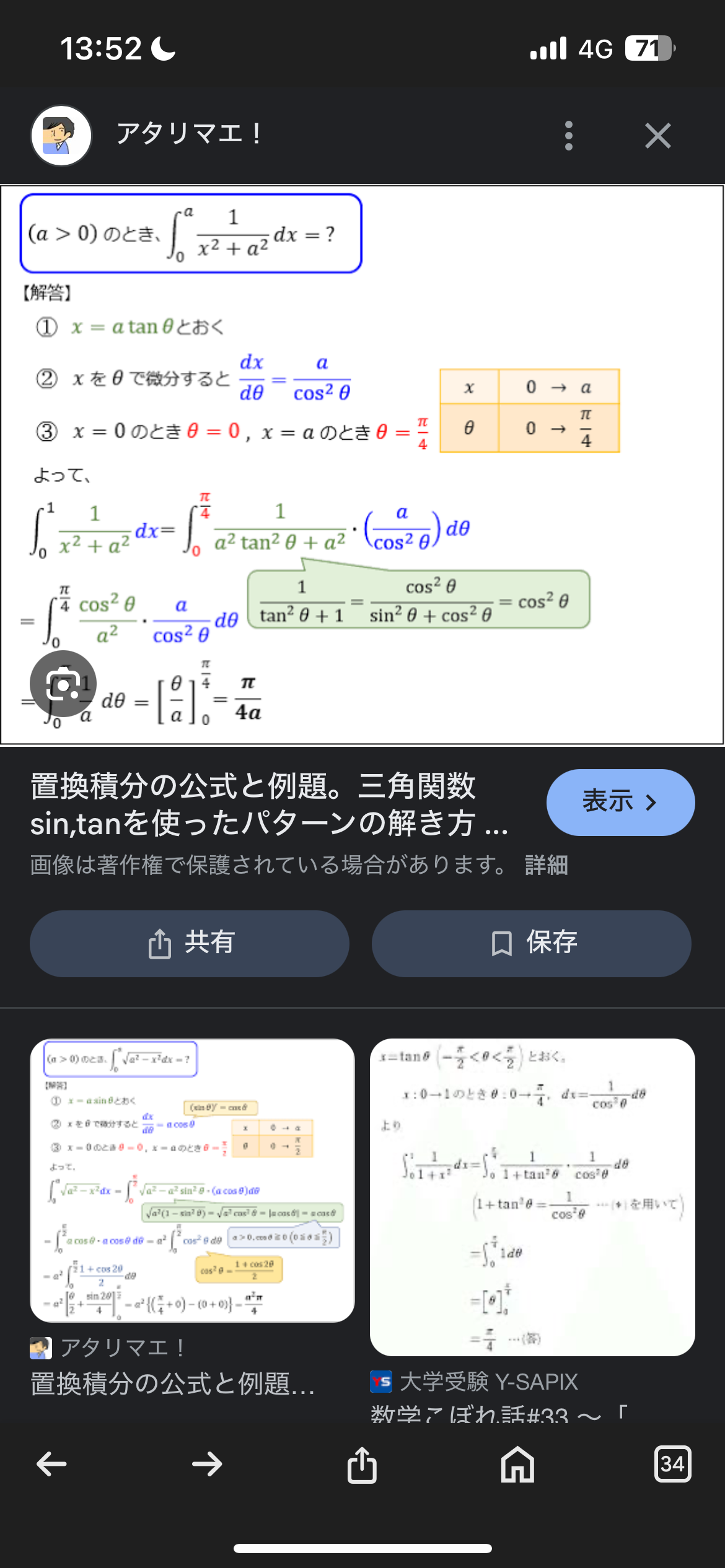Image resolution: width=725 pixels, height=1568 pixels.
Task: Open the three-dot overflow menu
Action: click(568, 136)
